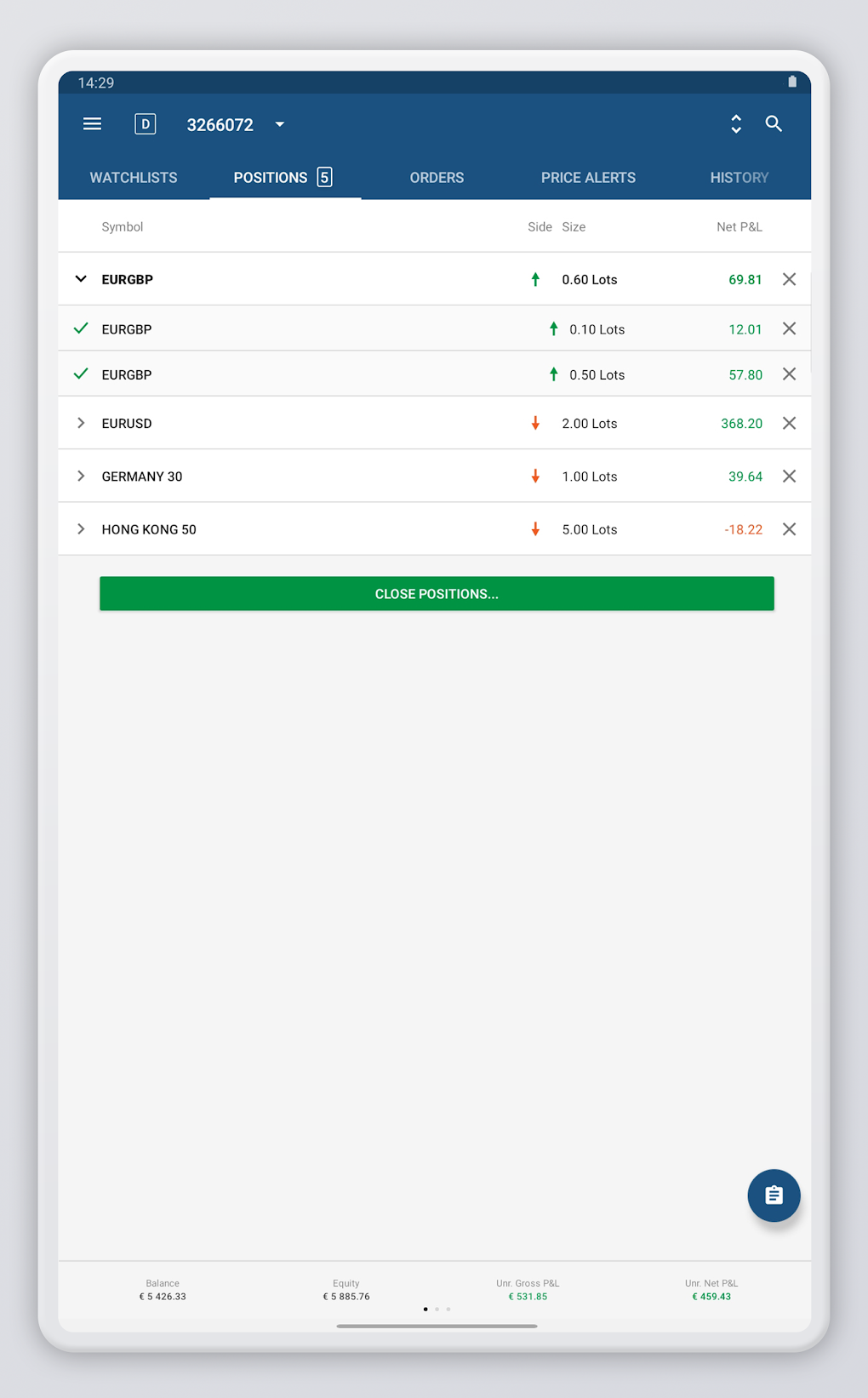Open the navigation hamburger menu

coord(92,123)
